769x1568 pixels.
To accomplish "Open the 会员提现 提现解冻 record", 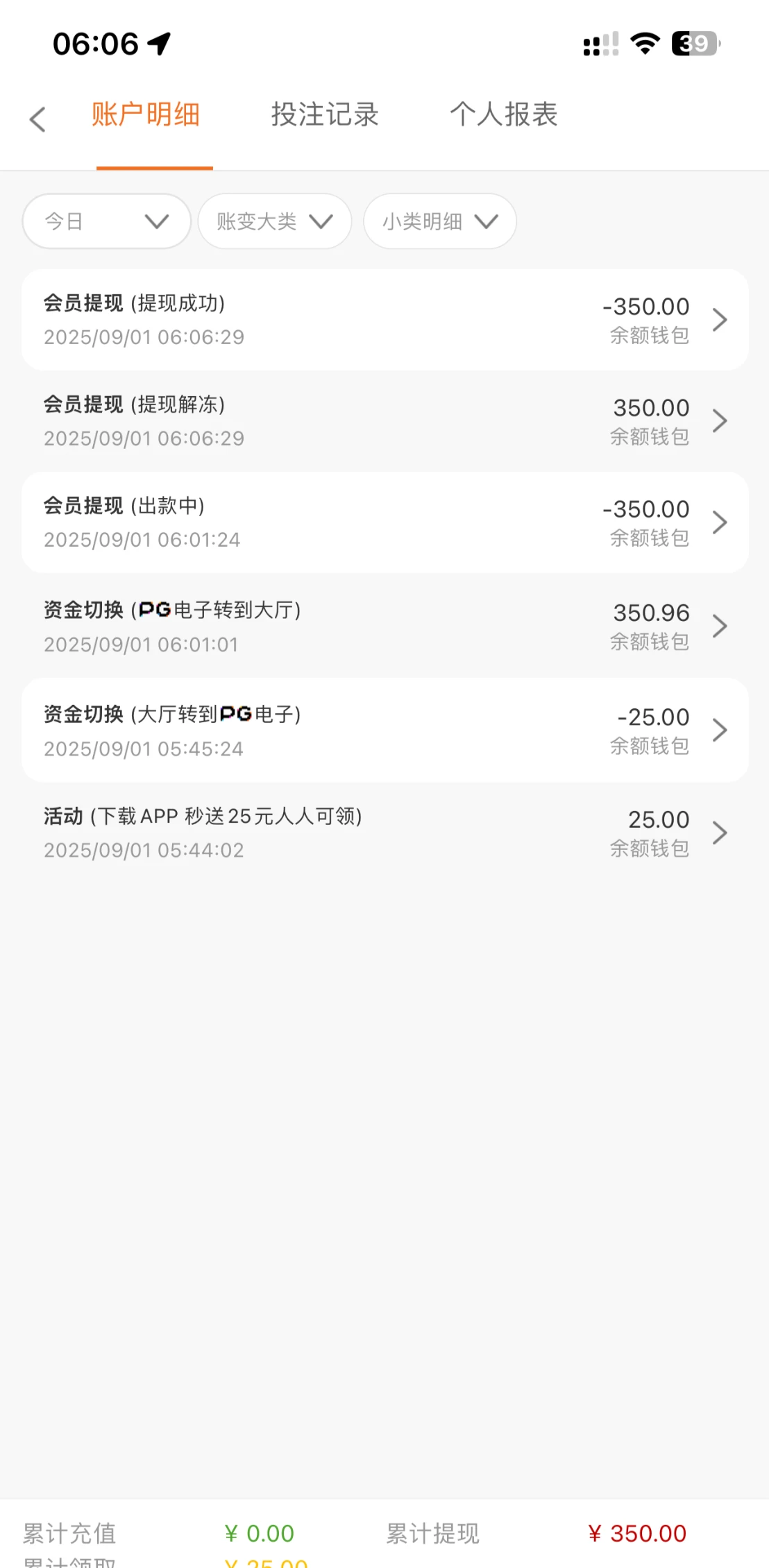I will click(384, 420).
